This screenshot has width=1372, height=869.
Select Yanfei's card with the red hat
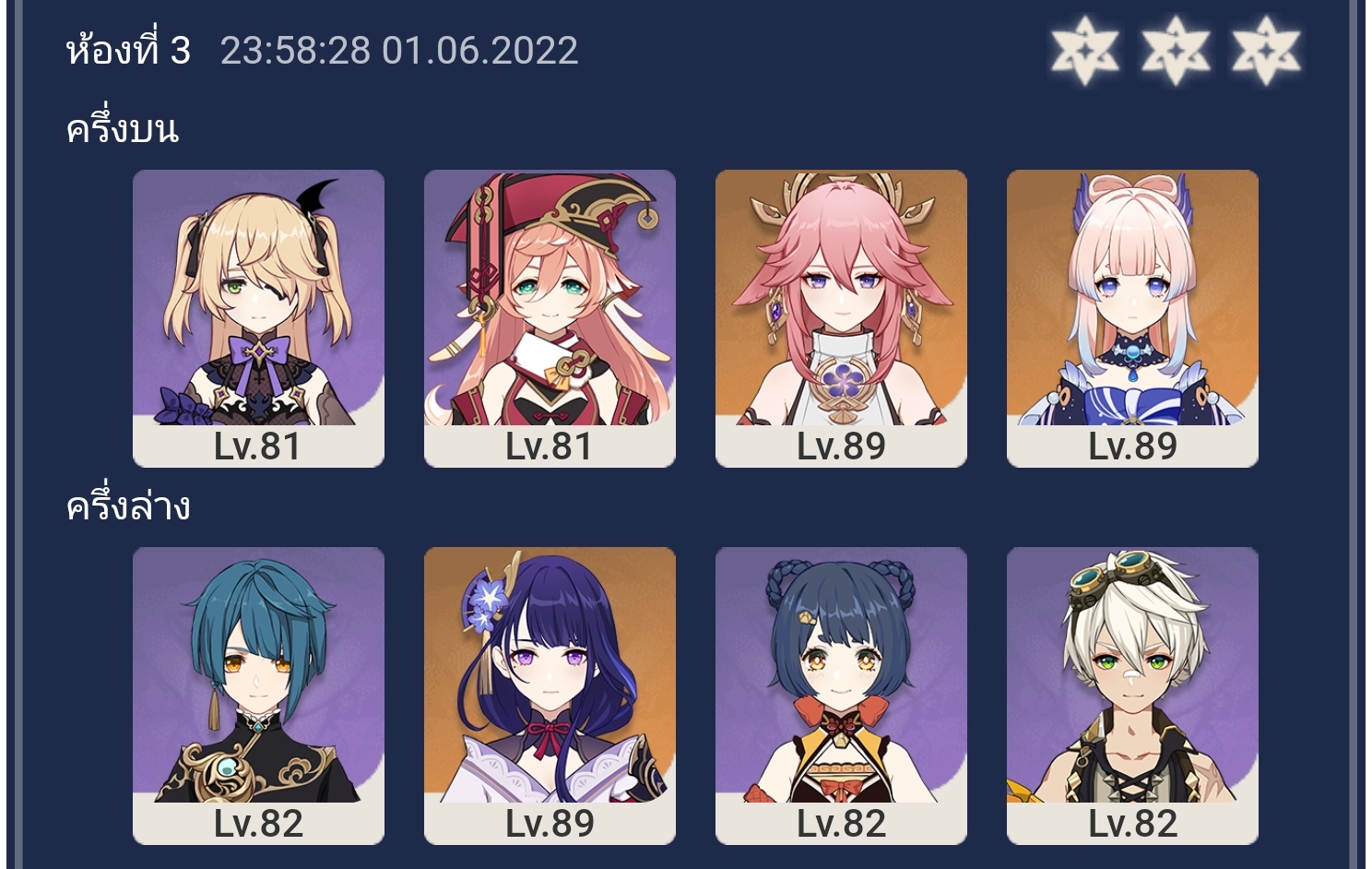coord(550,317)
